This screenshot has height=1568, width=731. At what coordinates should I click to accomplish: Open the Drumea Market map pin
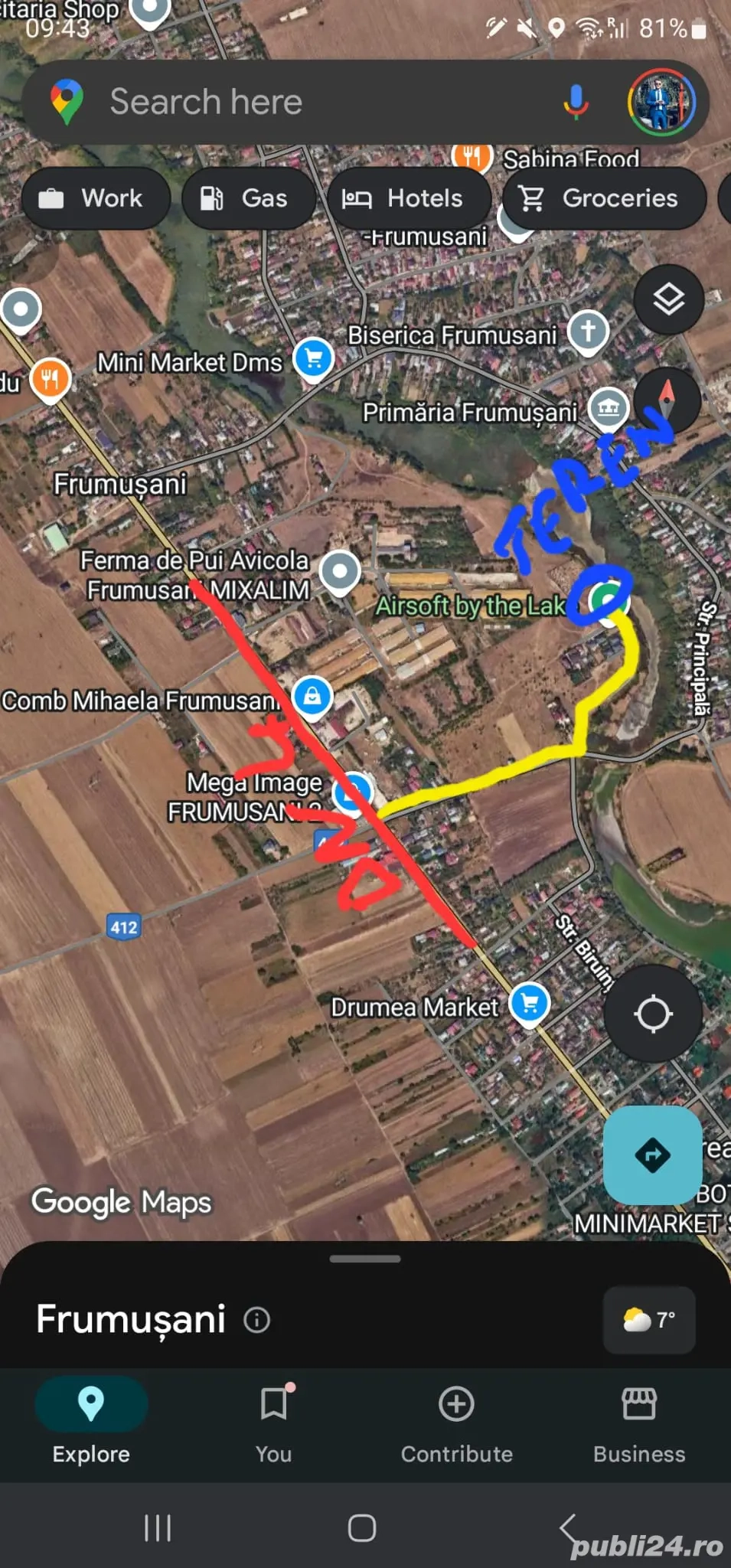(530, 1003)
